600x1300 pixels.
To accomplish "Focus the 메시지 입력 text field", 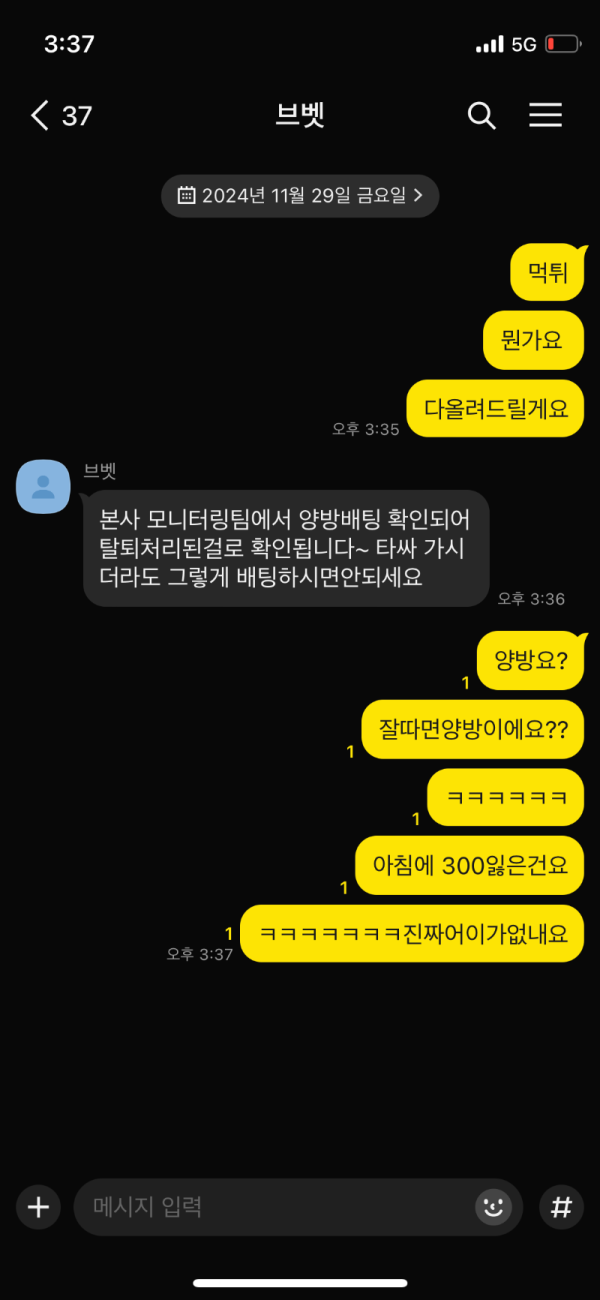I will tap(270, 1207).
